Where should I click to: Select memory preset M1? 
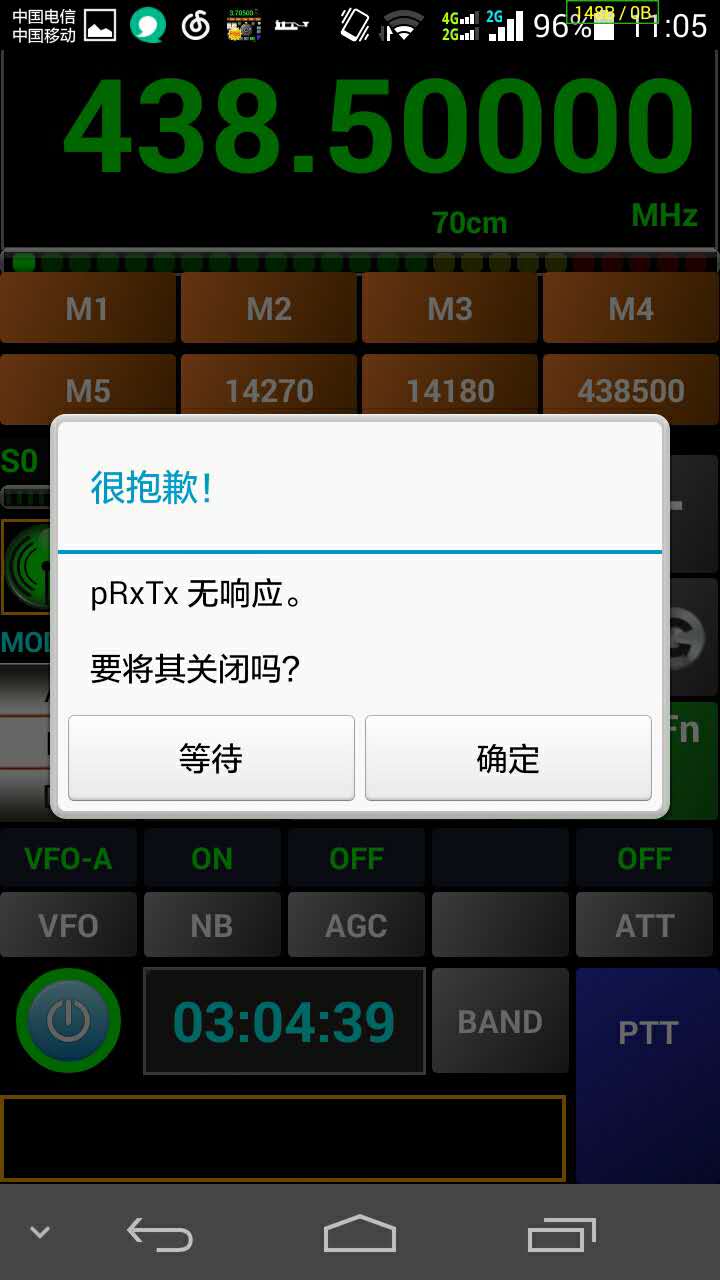coord(88,309)
